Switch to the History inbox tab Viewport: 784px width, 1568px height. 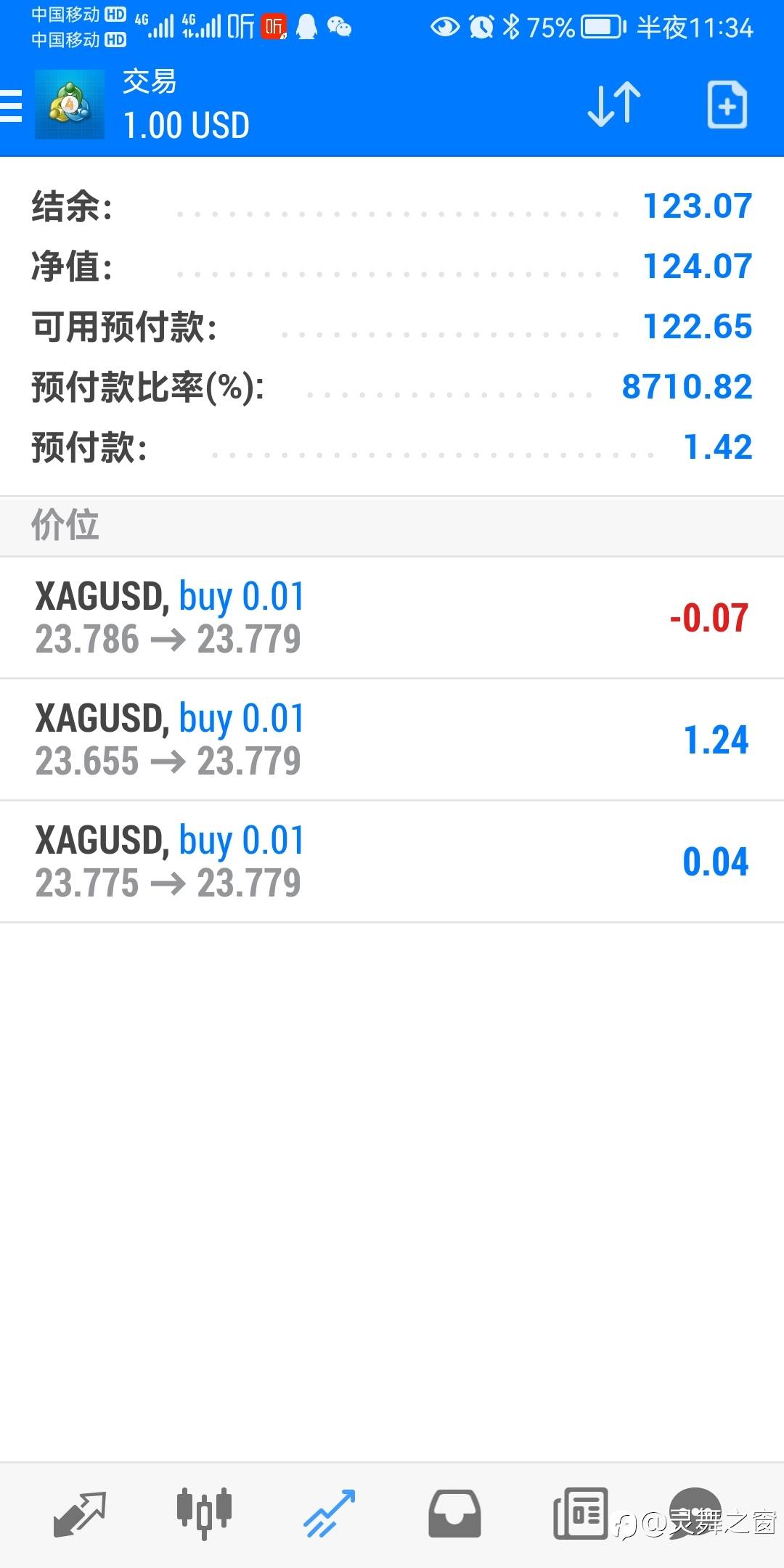click(x=454, y=1514)
